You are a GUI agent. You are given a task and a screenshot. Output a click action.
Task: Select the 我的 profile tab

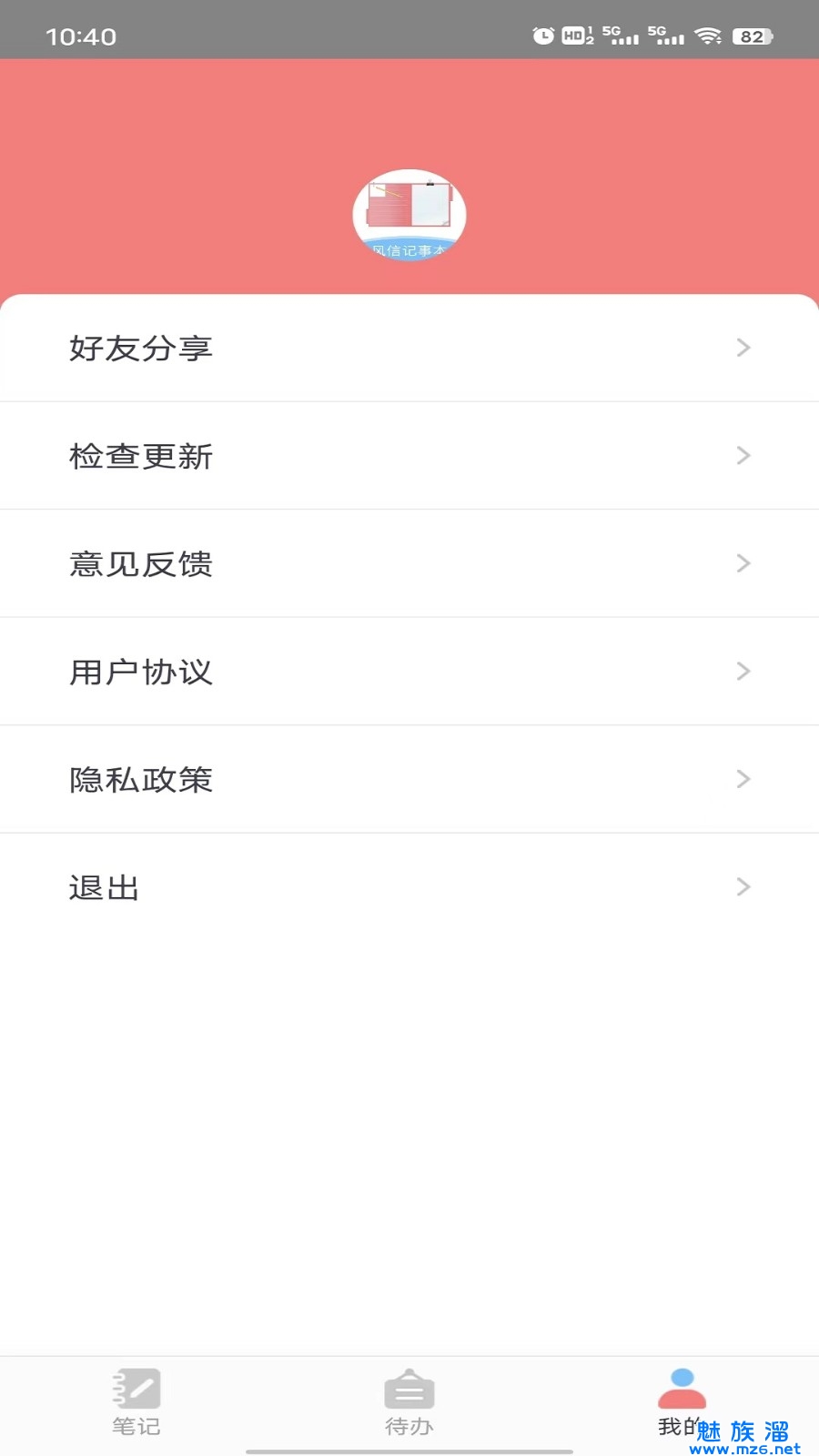(x=682, y=1401)
